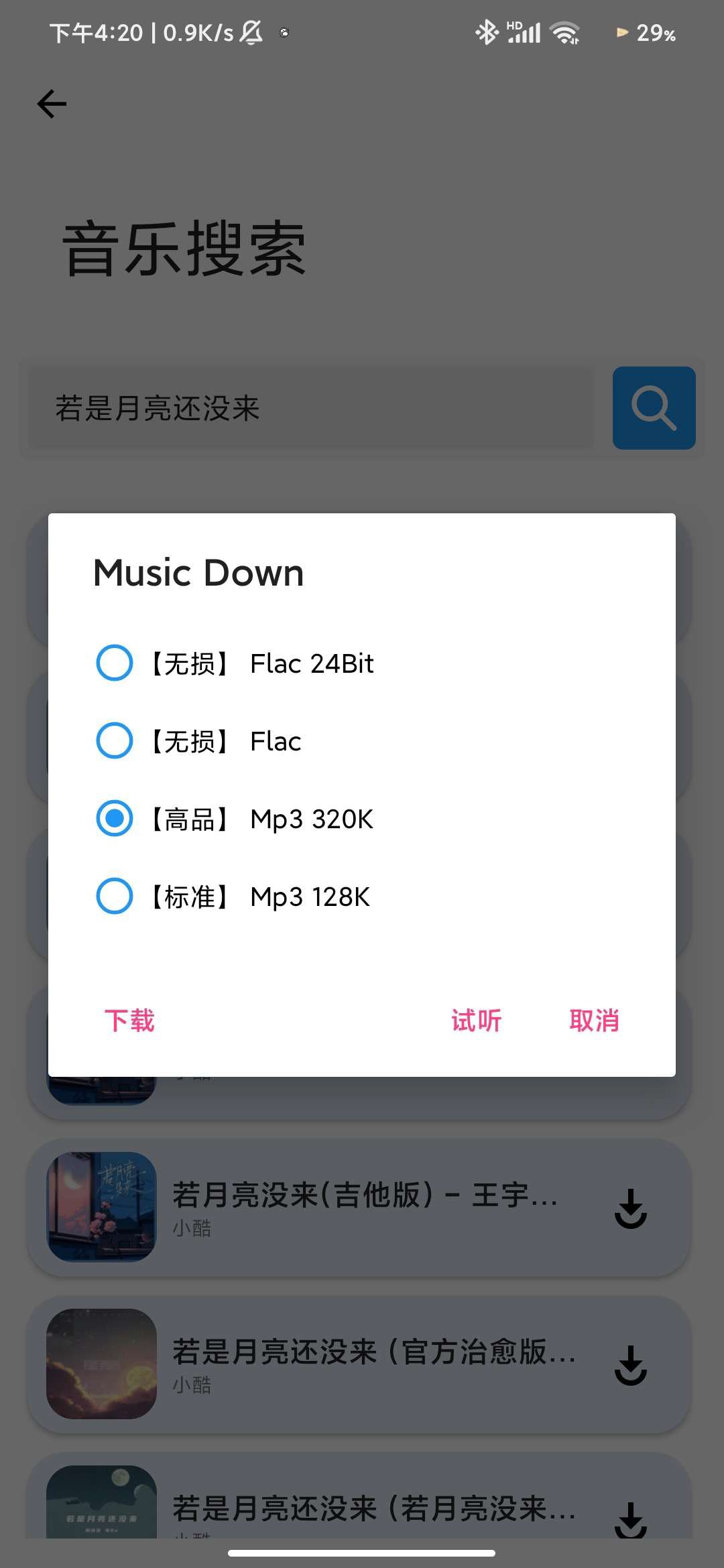Tap the blue magnifier search icon
This screenshot has height=1568, width=724.
(x=654, y=409)
